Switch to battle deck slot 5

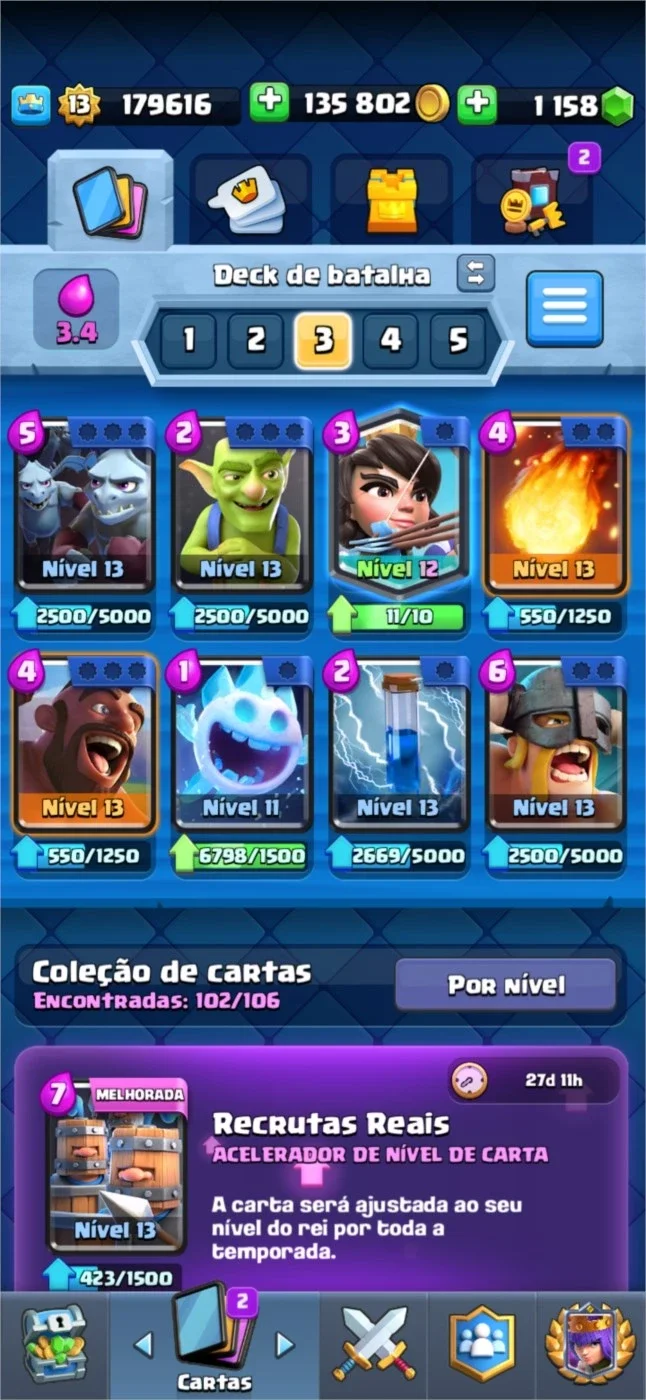457,340
